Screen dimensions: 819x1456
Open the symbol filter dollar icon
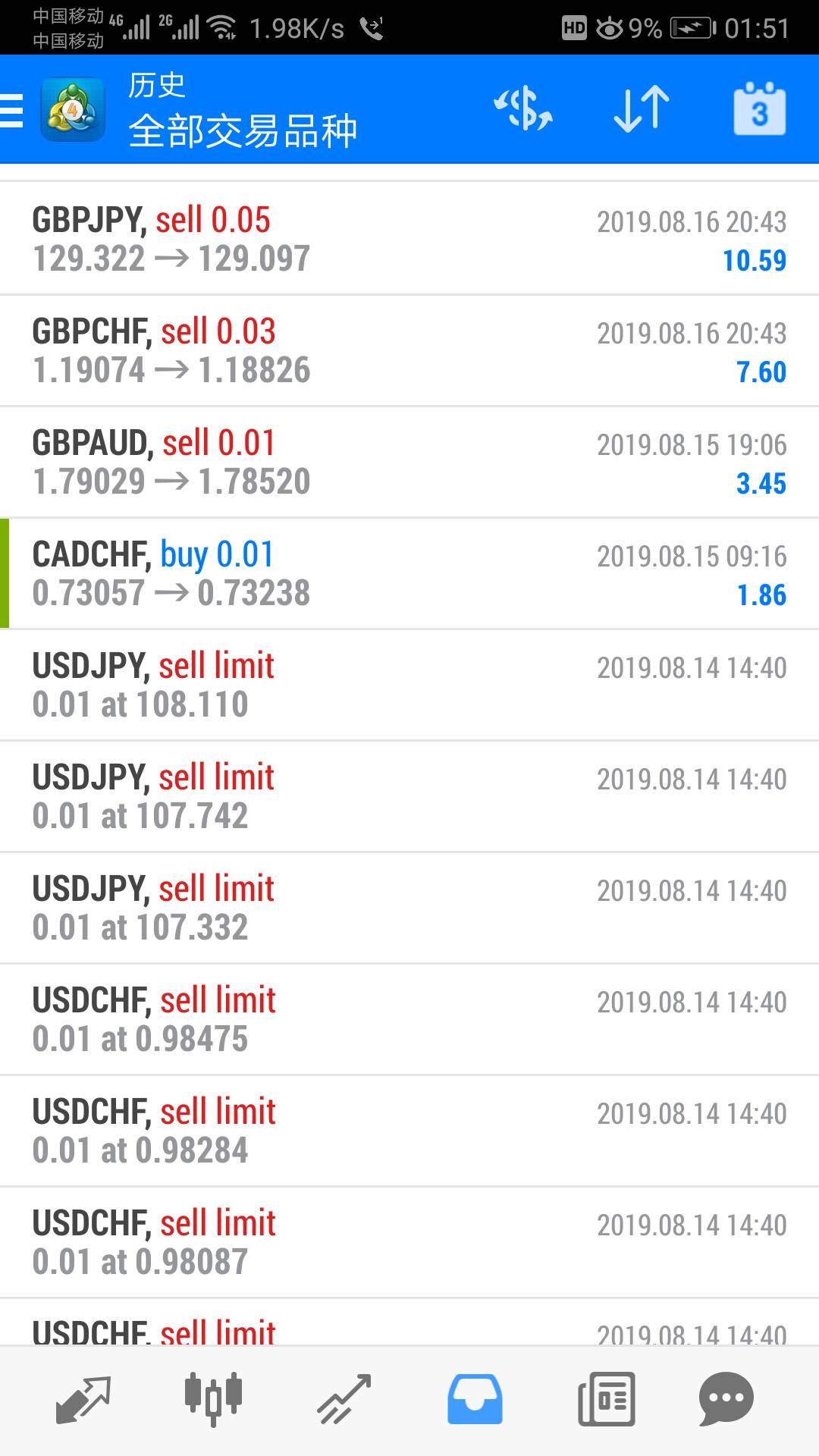523,108
